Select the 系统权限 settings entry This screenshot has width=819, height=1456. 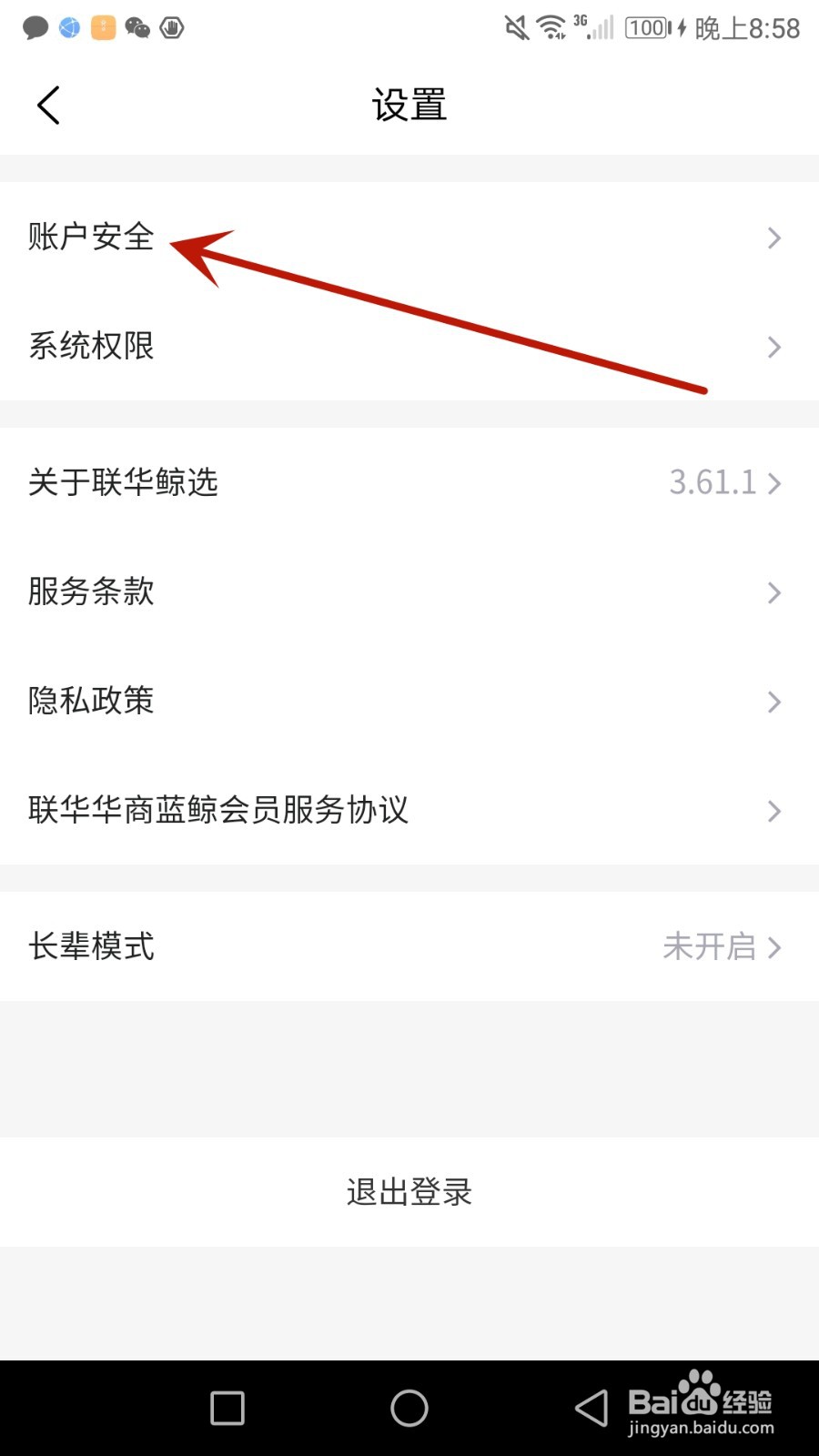(x=92, y=347)
